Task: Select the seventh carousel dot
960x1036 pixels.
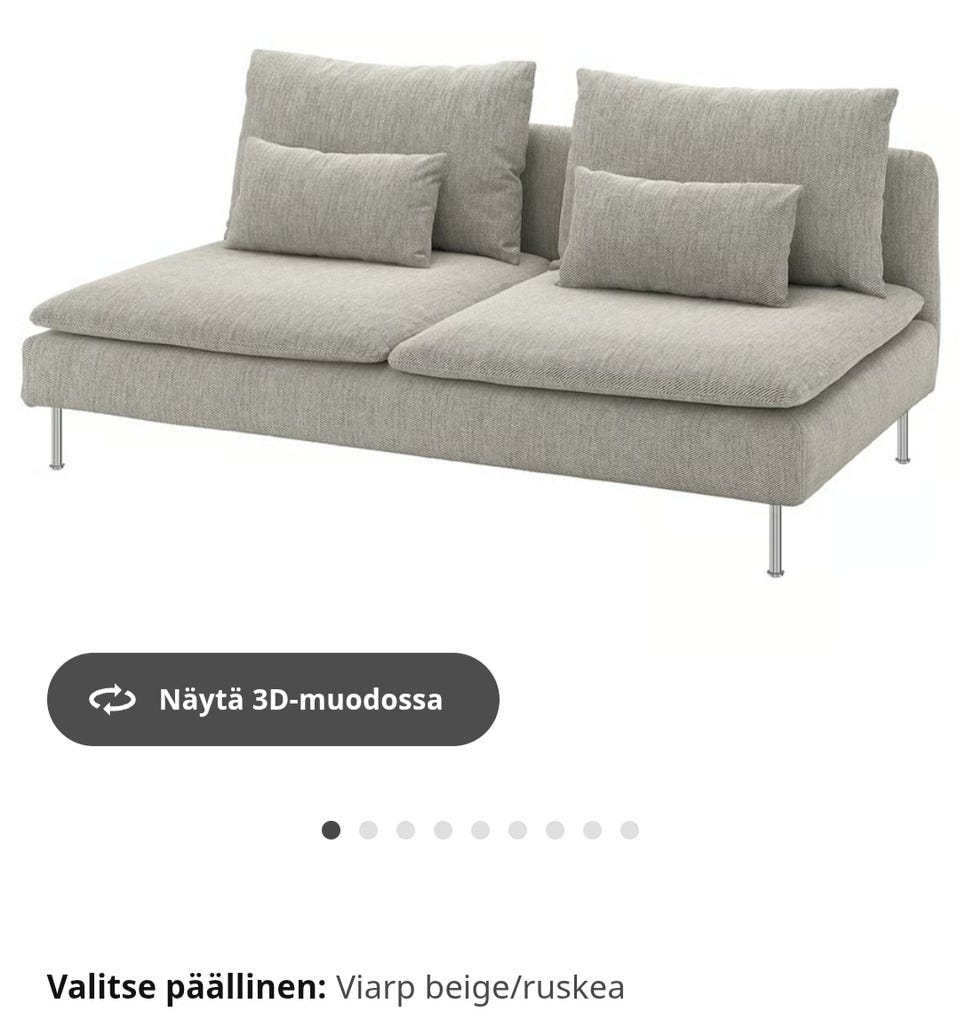Action: click(x=554, y=828)
